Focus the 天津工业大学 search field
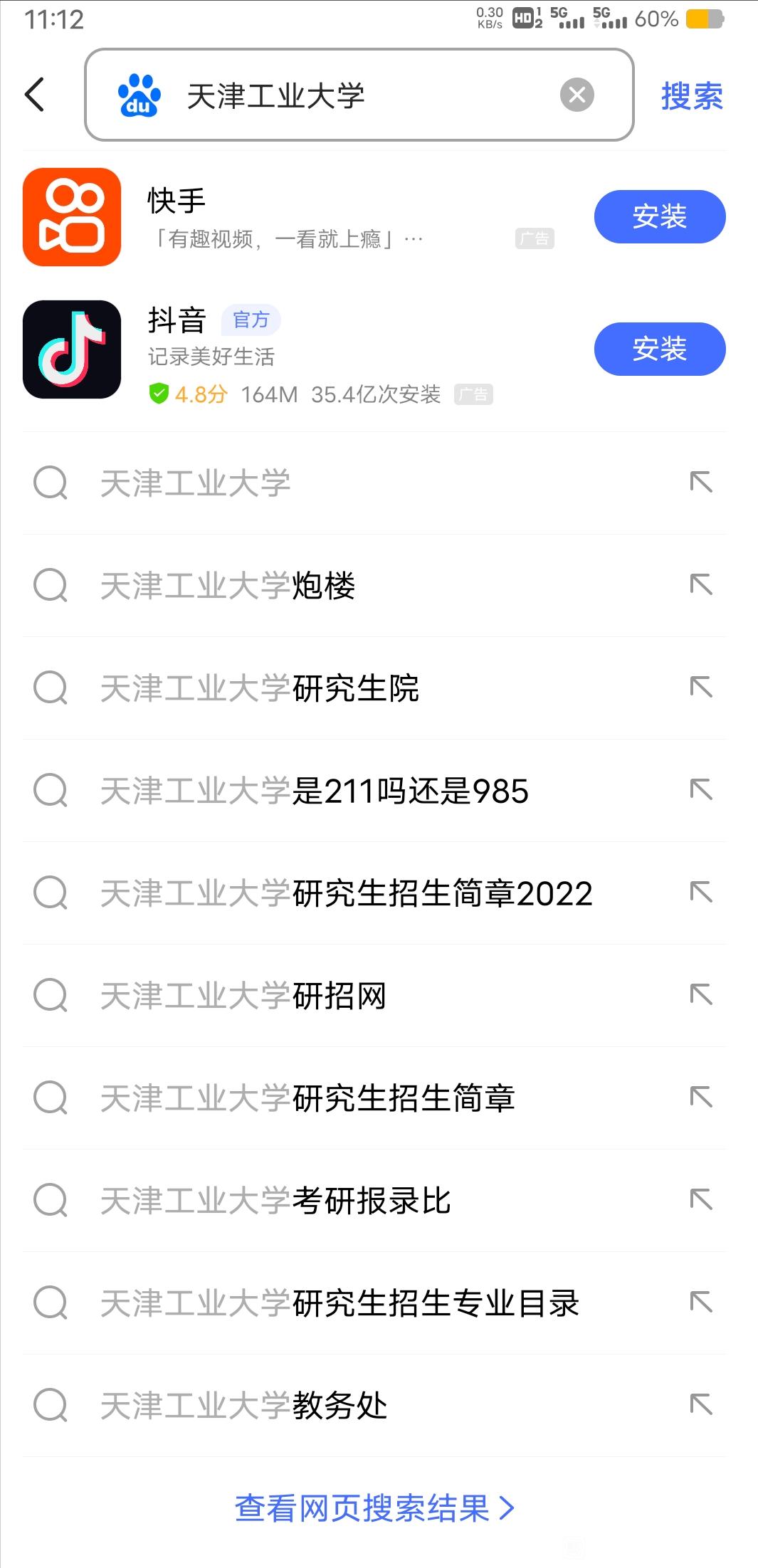 [359, 95]
